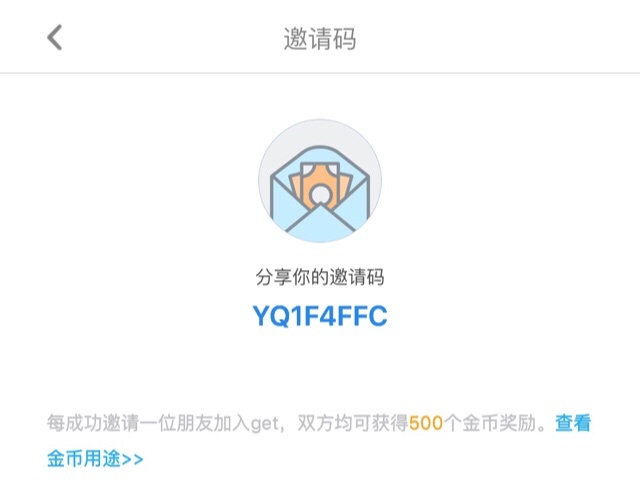Open the 查看金币用途 link
This screenshot has height=480, width=640.
coord(96,459)
